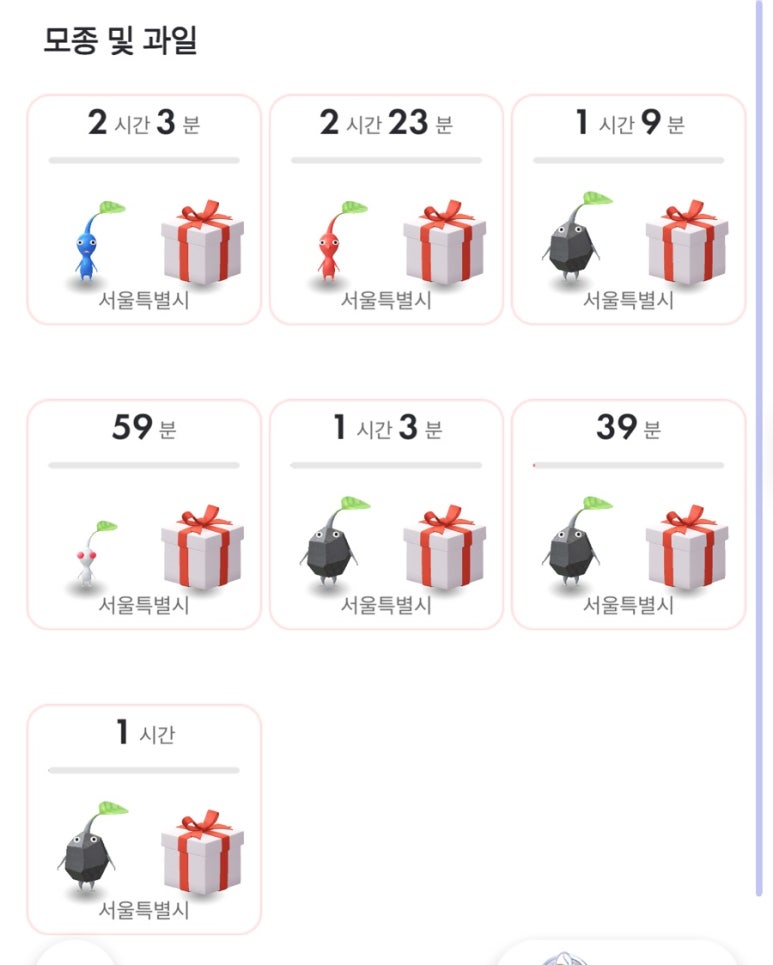
Task: View the expedition card showing 1시간 3분
Action: pos(386,515)
